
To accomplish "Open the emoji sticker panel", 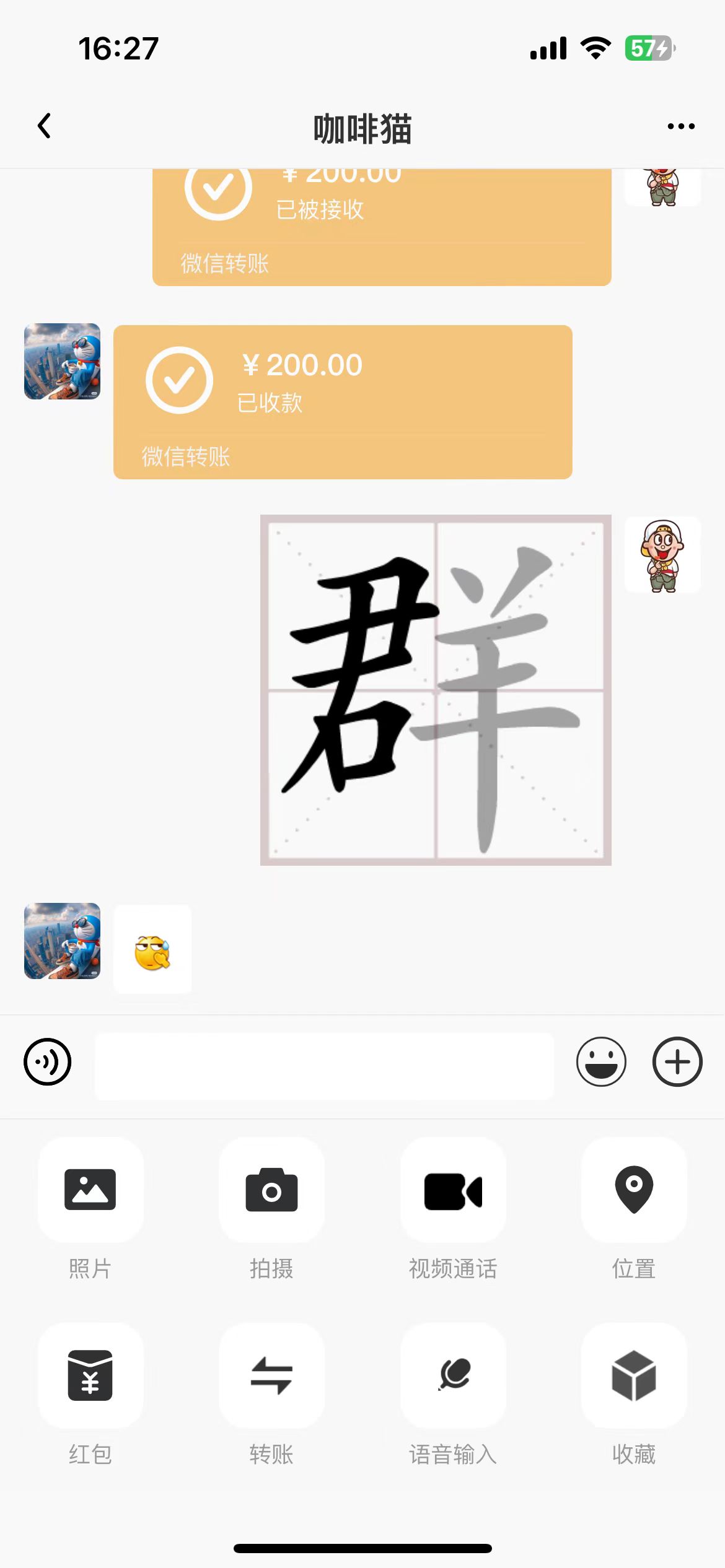I will [x=600, y=1061].
